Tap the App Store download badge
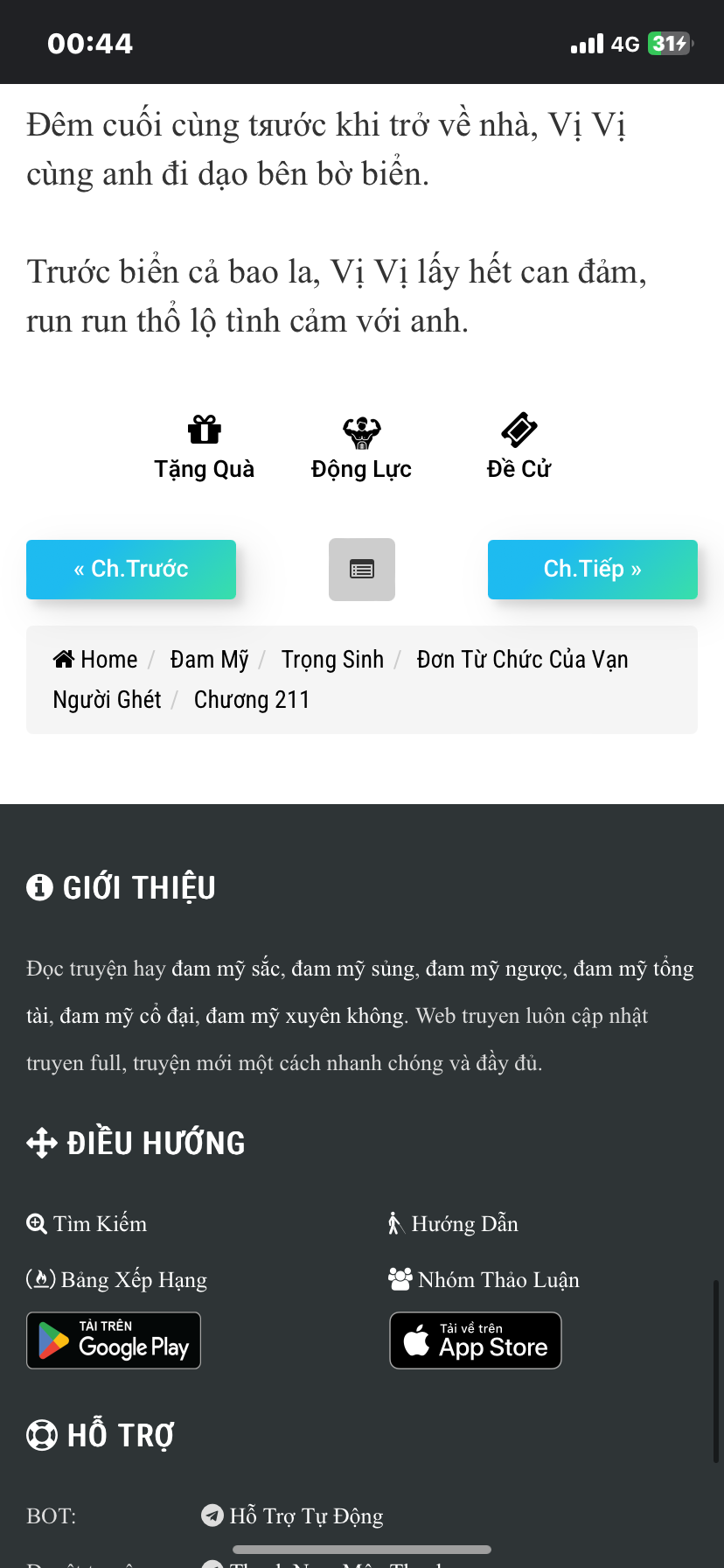The height and width of the screenshot is (1568, 724). click(476, 1340)
